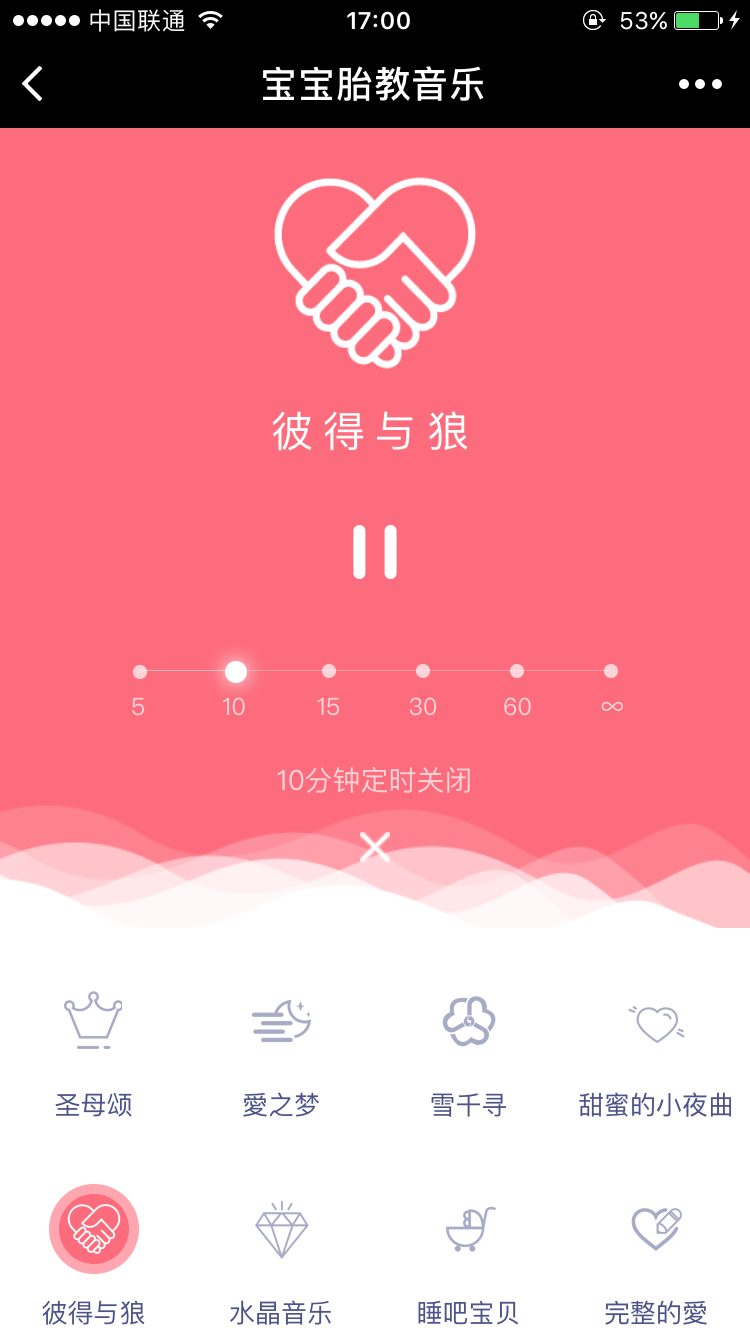Set timer to 60 minutes

point(517,672)
